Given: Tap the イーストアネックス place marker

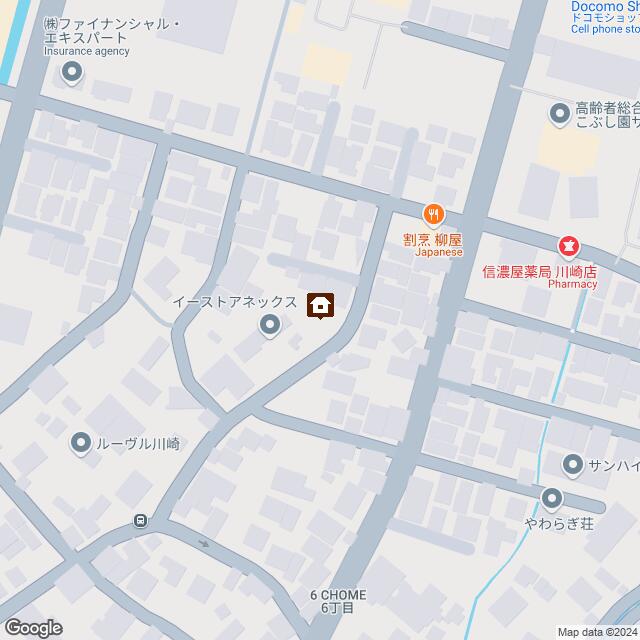Looking at the screenshot, I should click(270, 324).
